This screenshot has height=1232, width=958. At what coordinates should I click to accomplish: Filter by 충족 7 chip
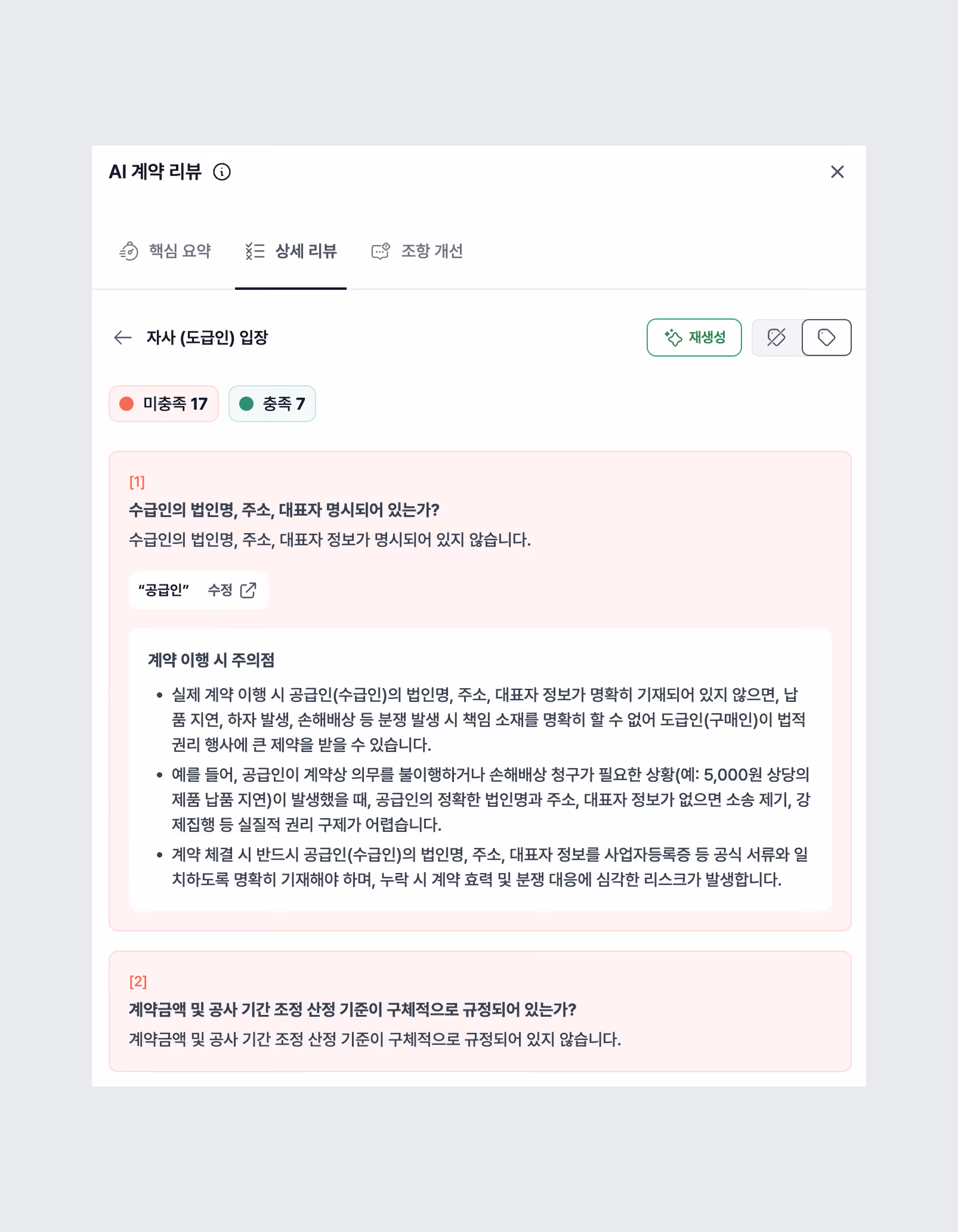tap(272, 404)
